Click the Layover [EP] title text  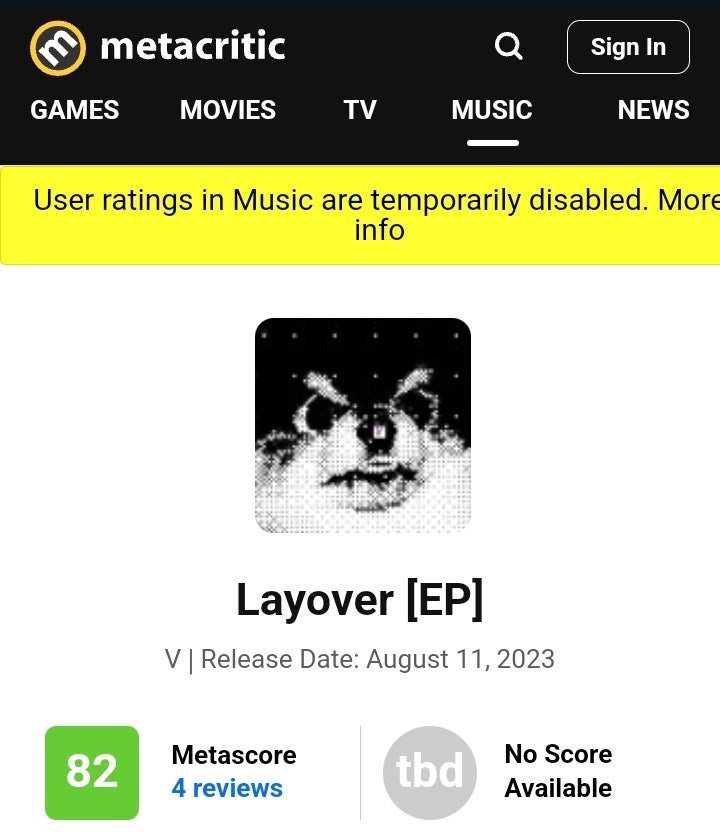pos(360,600)
